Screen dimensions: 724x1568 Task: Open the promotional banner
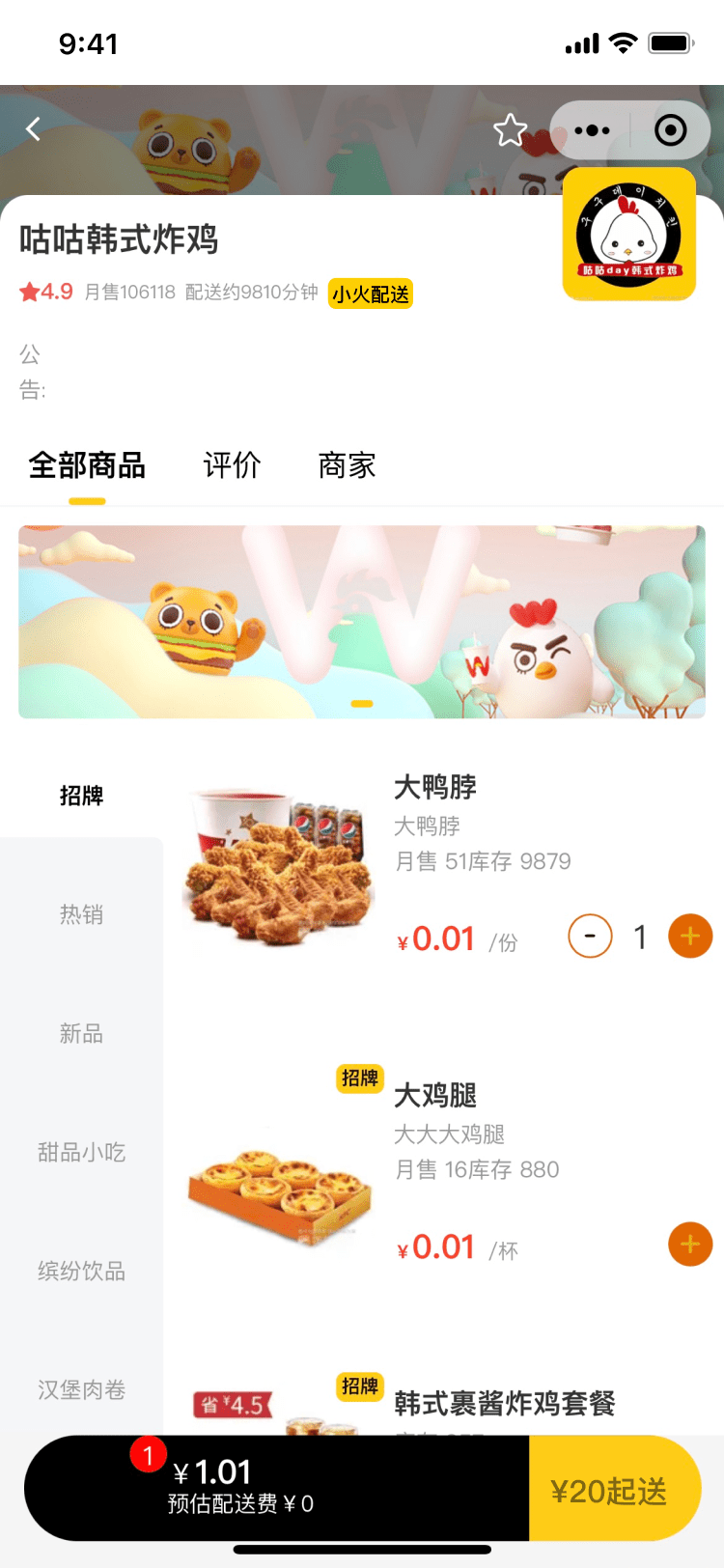point(362,622)
